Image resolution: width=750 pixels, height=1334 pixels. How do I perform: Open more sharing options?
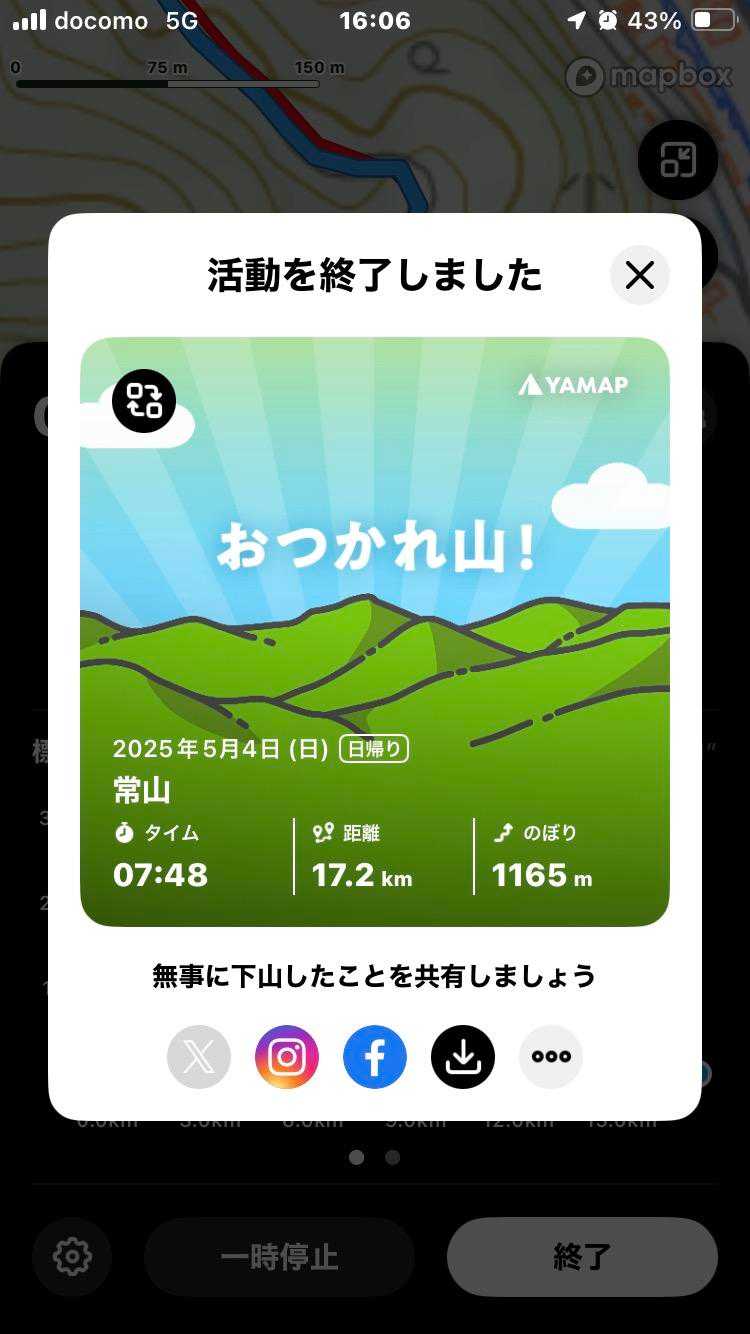pos(551,1057)
